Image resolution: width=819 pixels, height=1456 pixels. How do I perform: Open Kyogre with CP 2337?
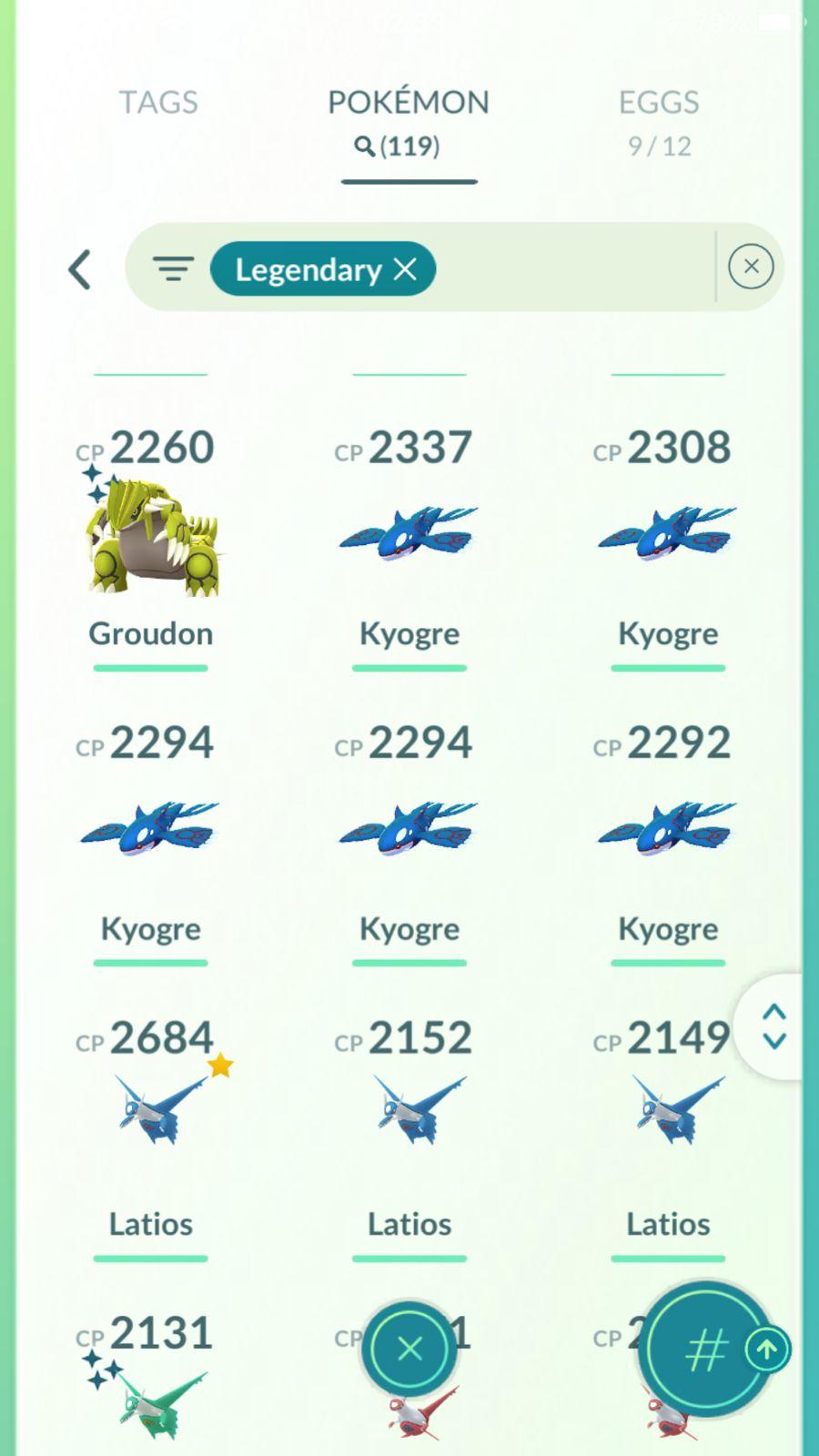coord(409,537)
